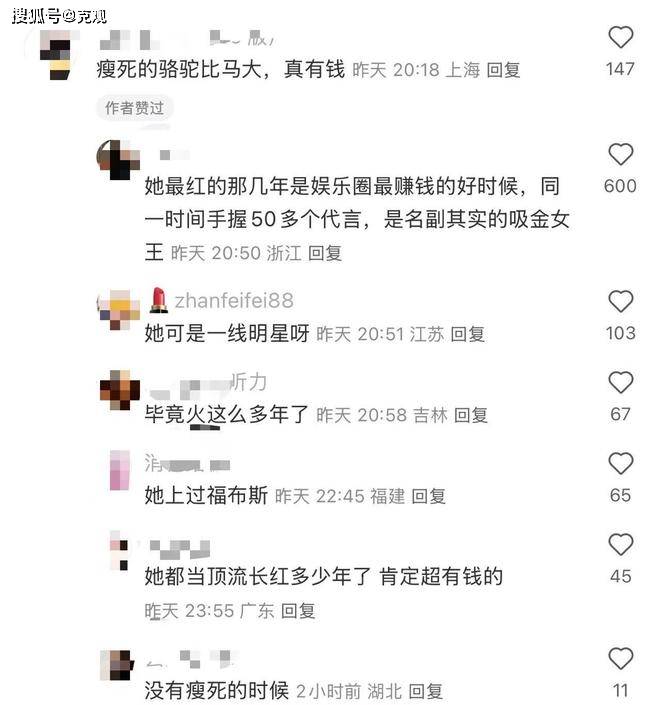Like the comment '没有瘦死的时候'
660x705 pixels.
[x=621, y=659]
